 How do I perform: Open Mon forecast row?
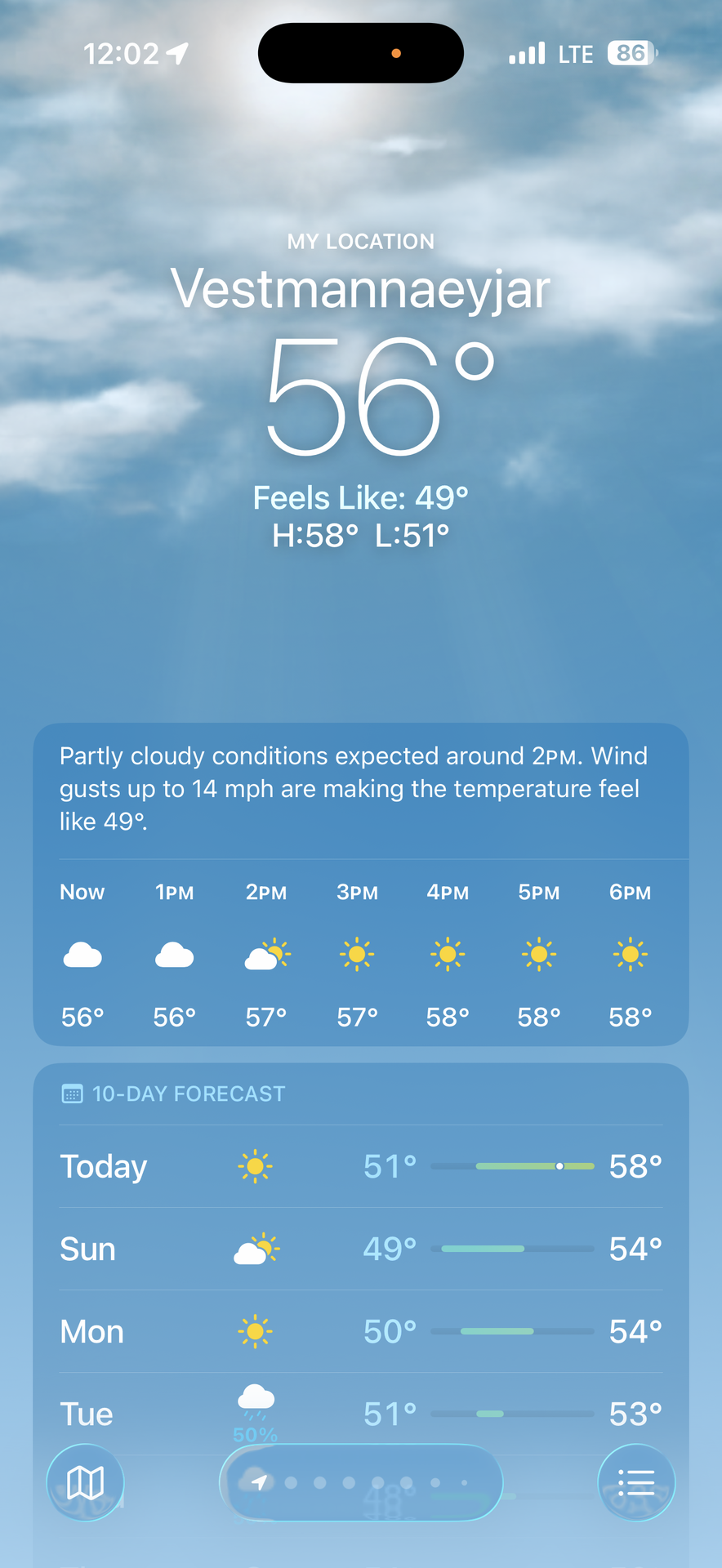pos(361,1331)
